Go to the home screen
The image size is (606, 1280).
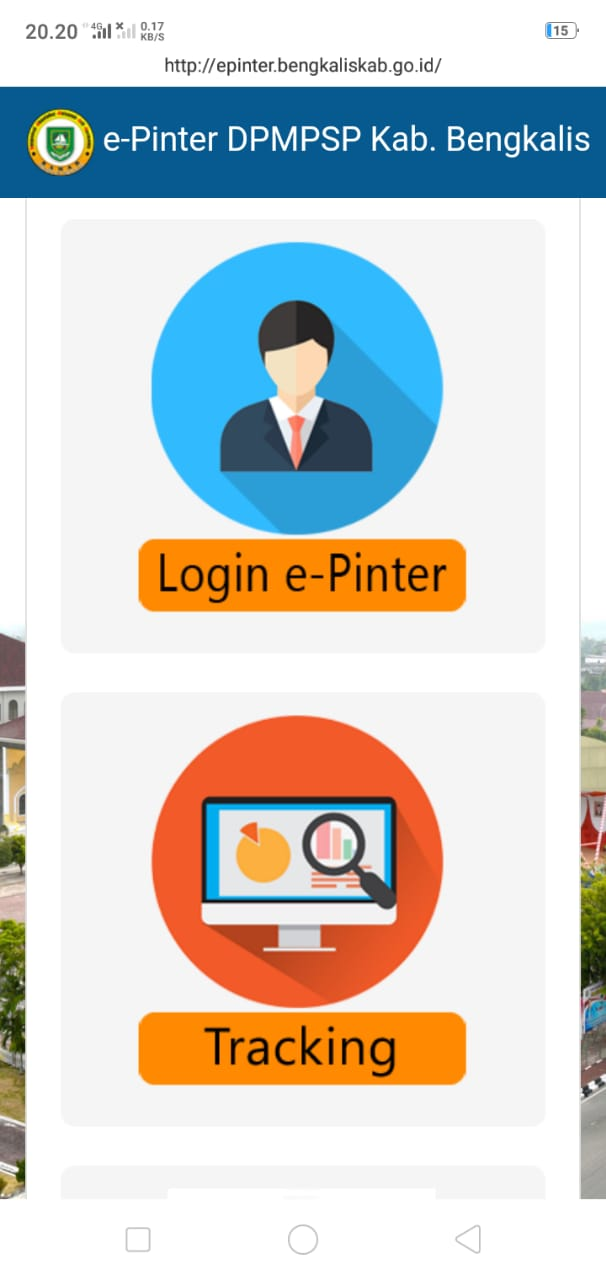tap(303, 1239)
